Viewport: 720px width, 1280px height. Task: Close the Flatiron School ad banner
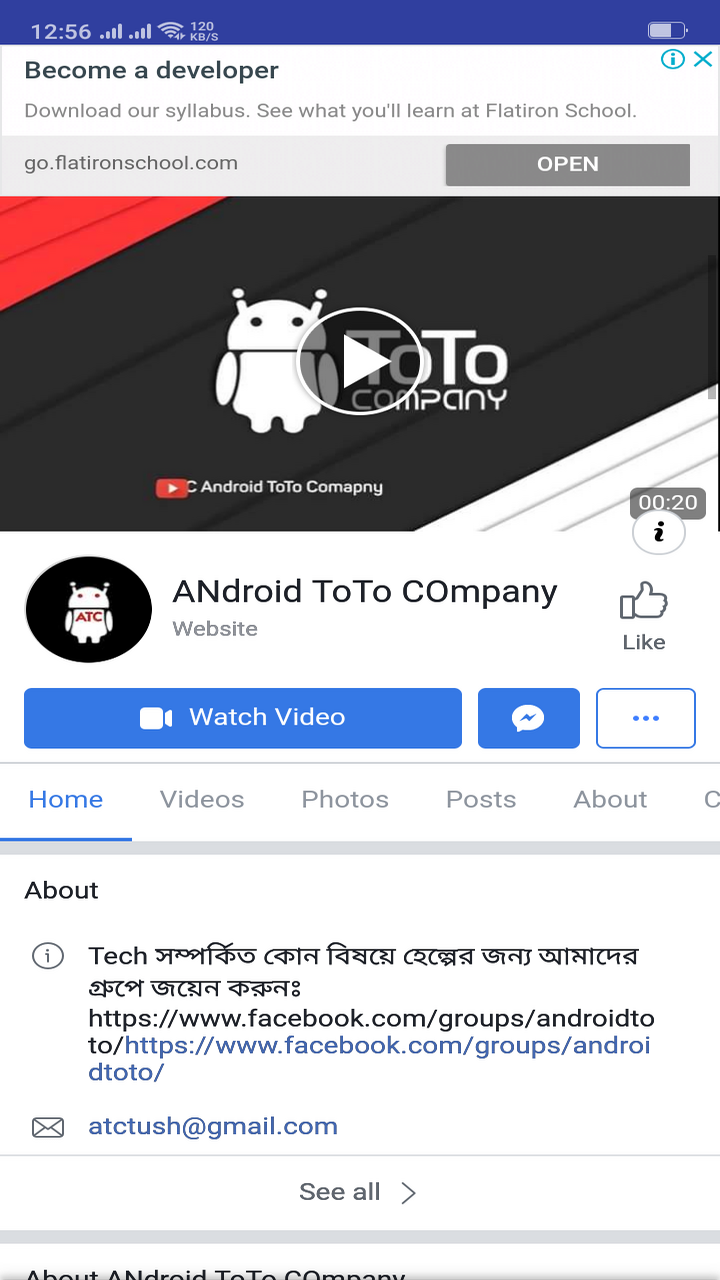(x=703, y=59)
